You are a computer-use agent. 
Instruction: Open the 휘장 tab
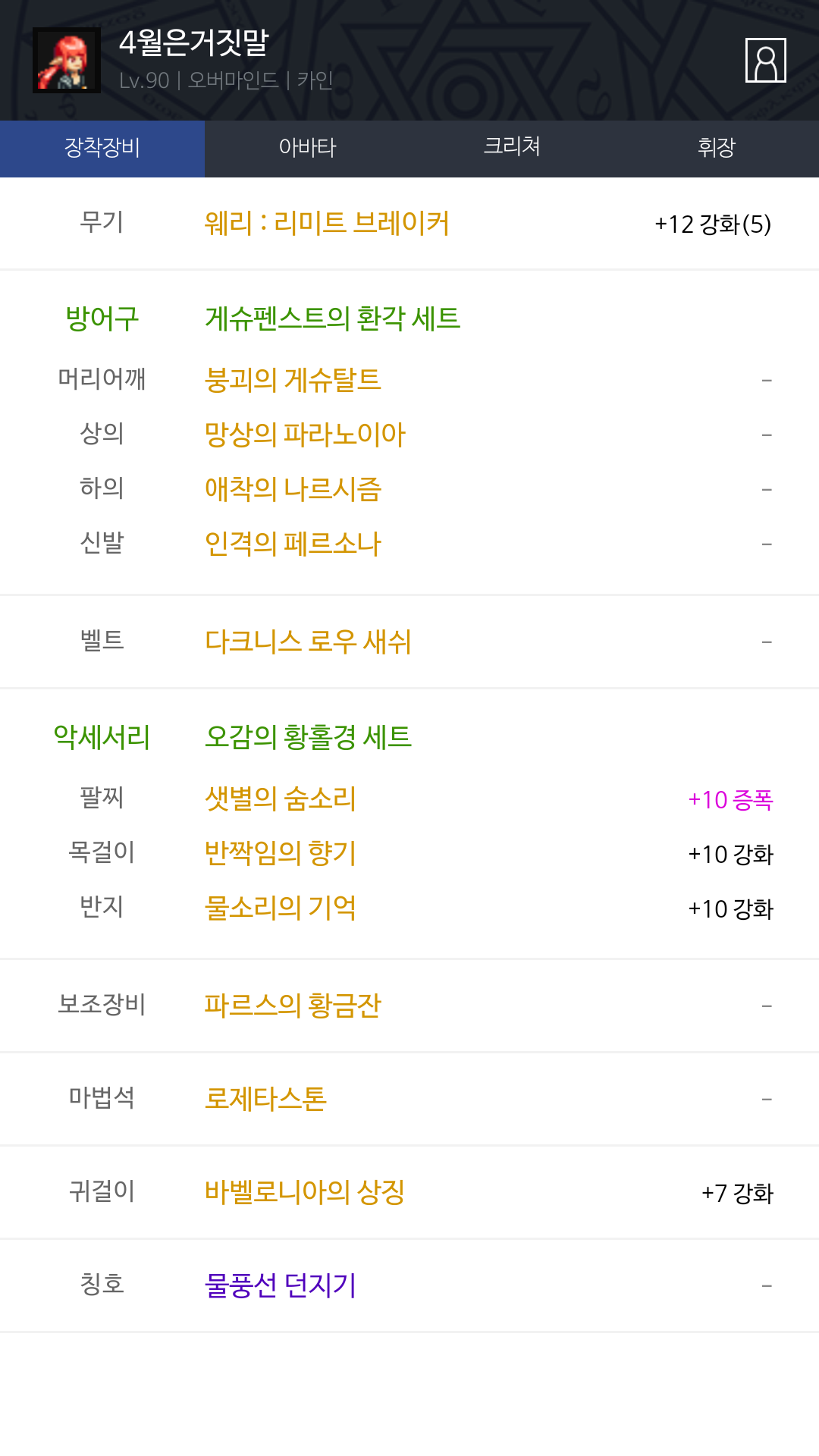click(x=717, y=148)
